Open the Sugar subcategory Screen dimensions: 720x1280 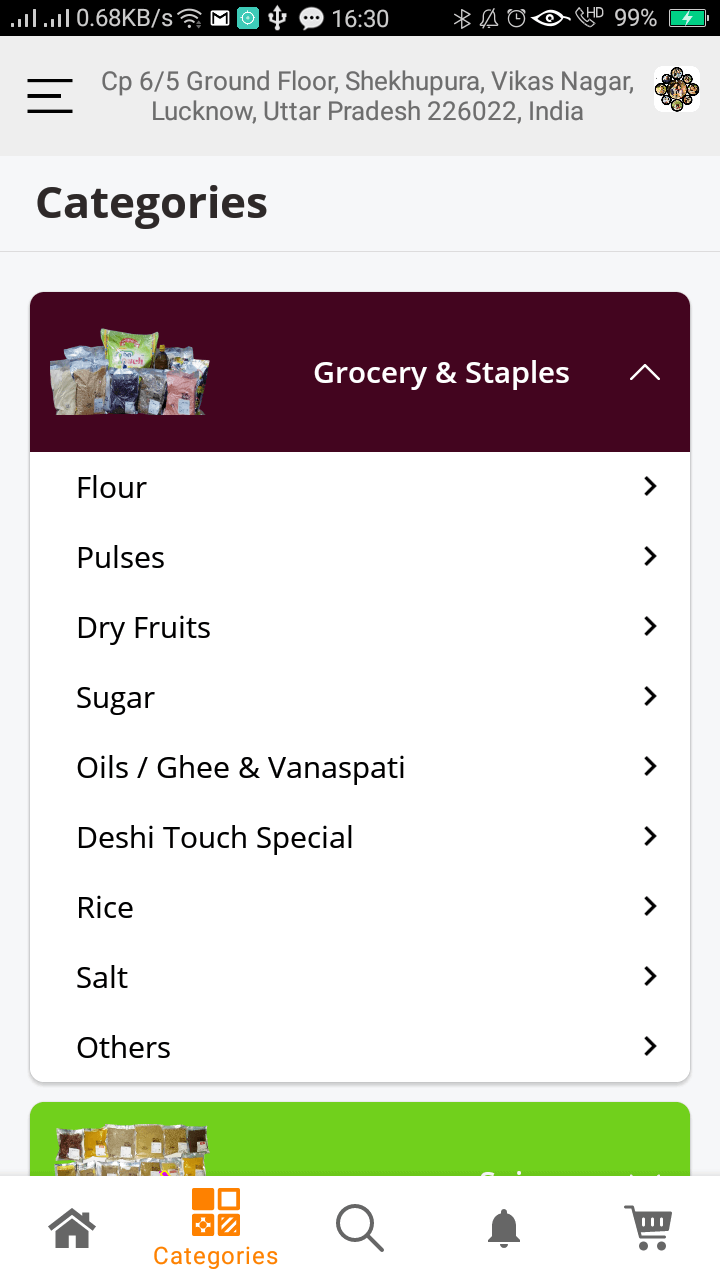[360, 697]
